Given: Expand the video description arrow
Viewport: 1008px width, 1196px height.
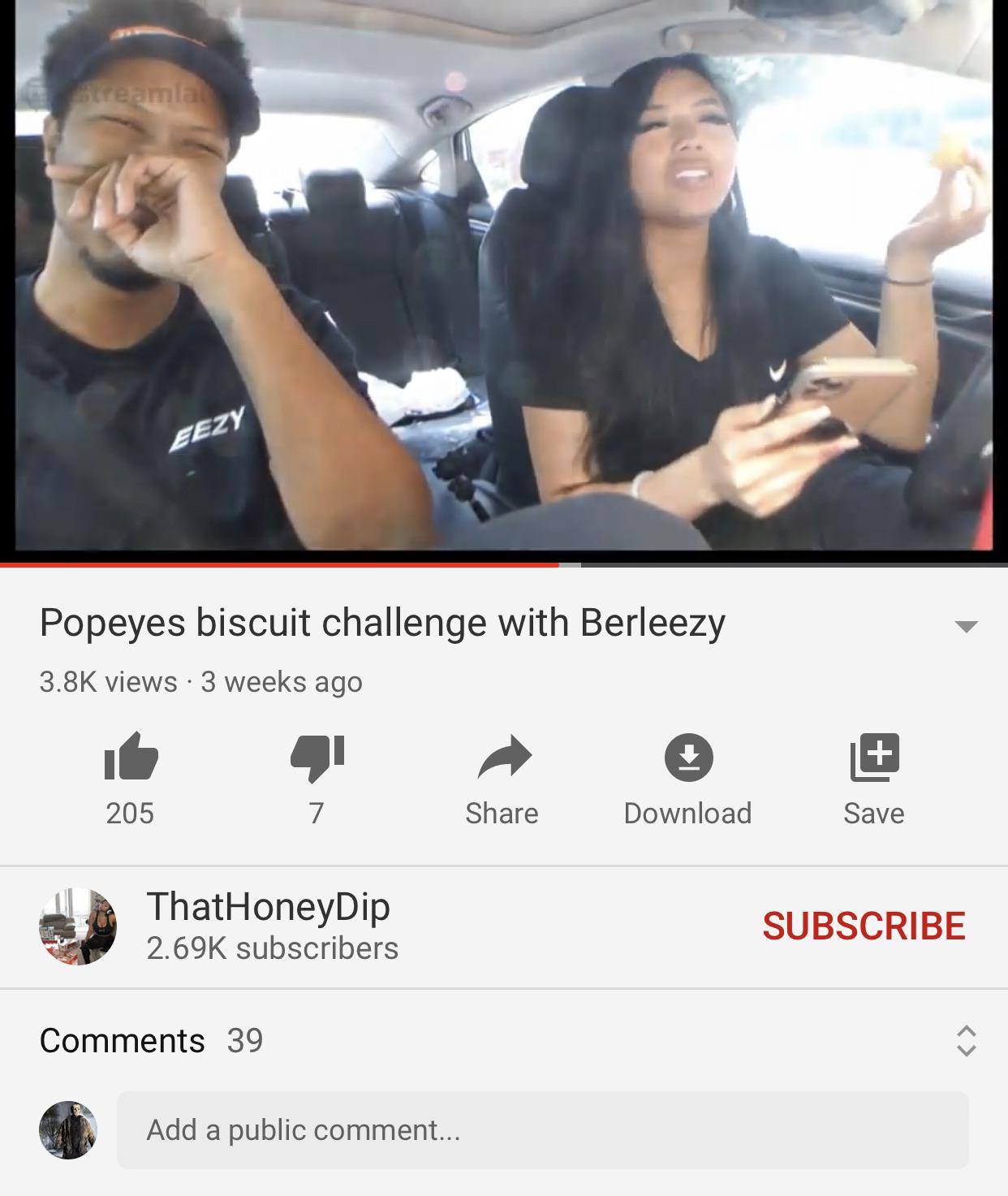Looking at the screenshot, I should point(966,626).
